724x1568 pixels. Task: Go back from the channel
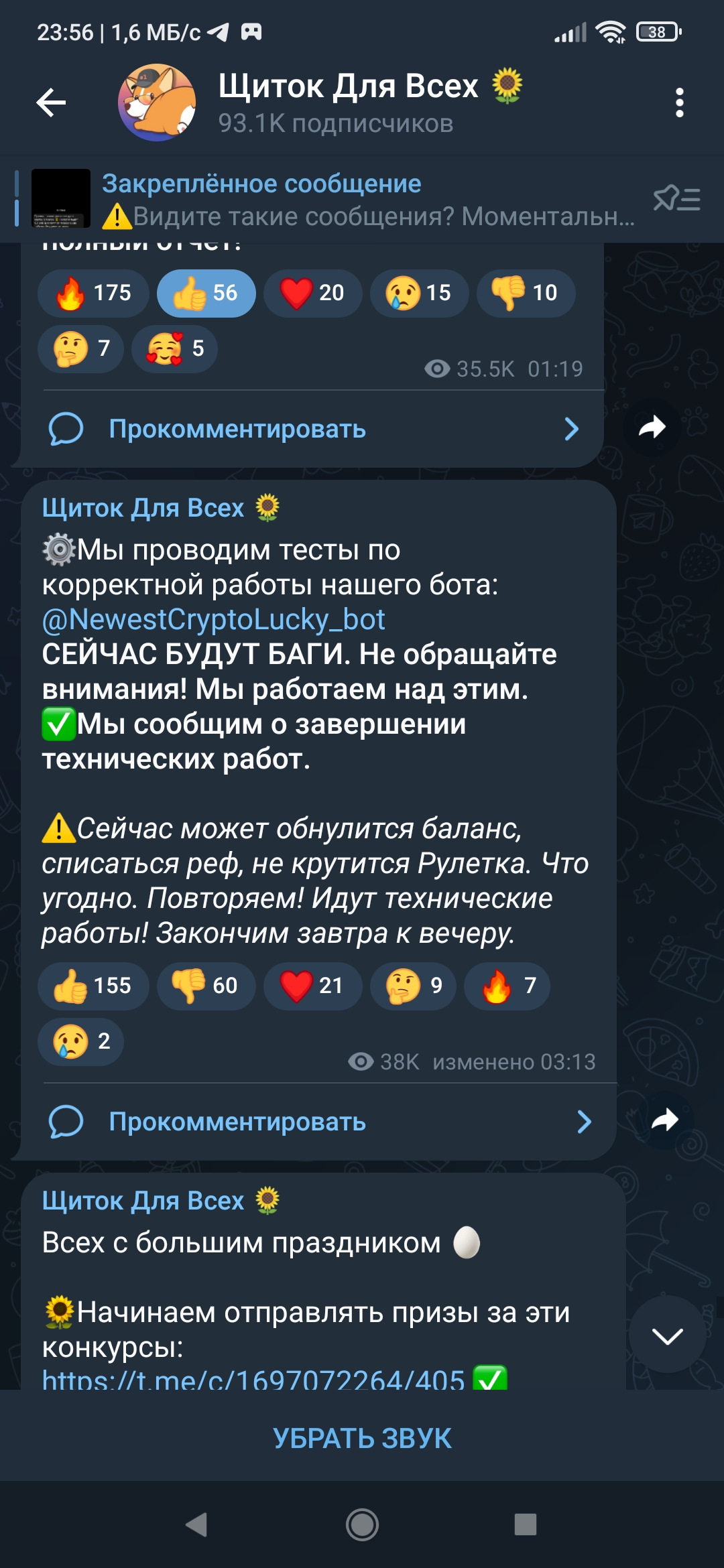(x=51, y=103)
